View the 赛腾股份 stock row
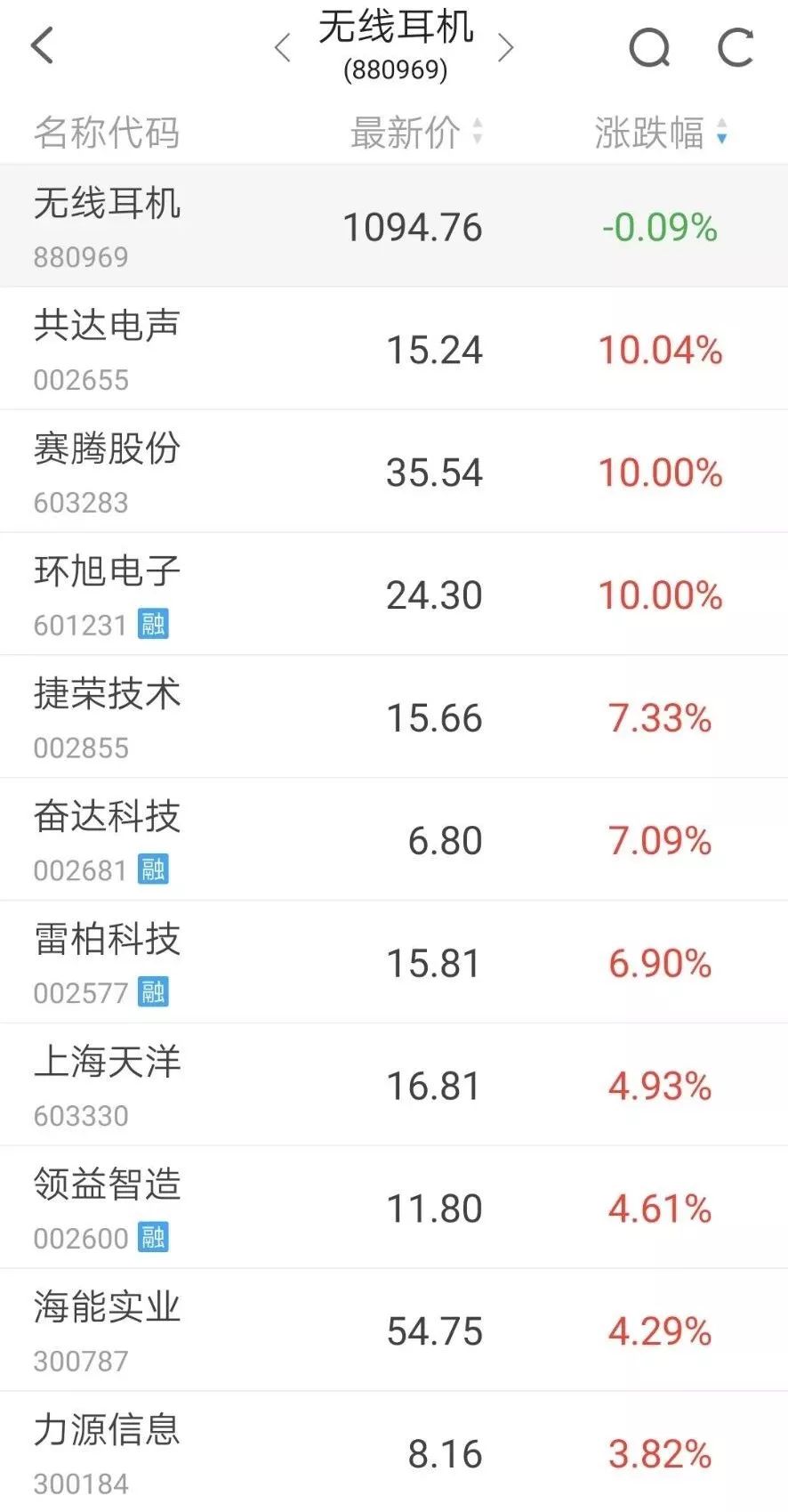The height and width of the screenshot is (1512, 788). pyautogui.click(x=393, y=472)
